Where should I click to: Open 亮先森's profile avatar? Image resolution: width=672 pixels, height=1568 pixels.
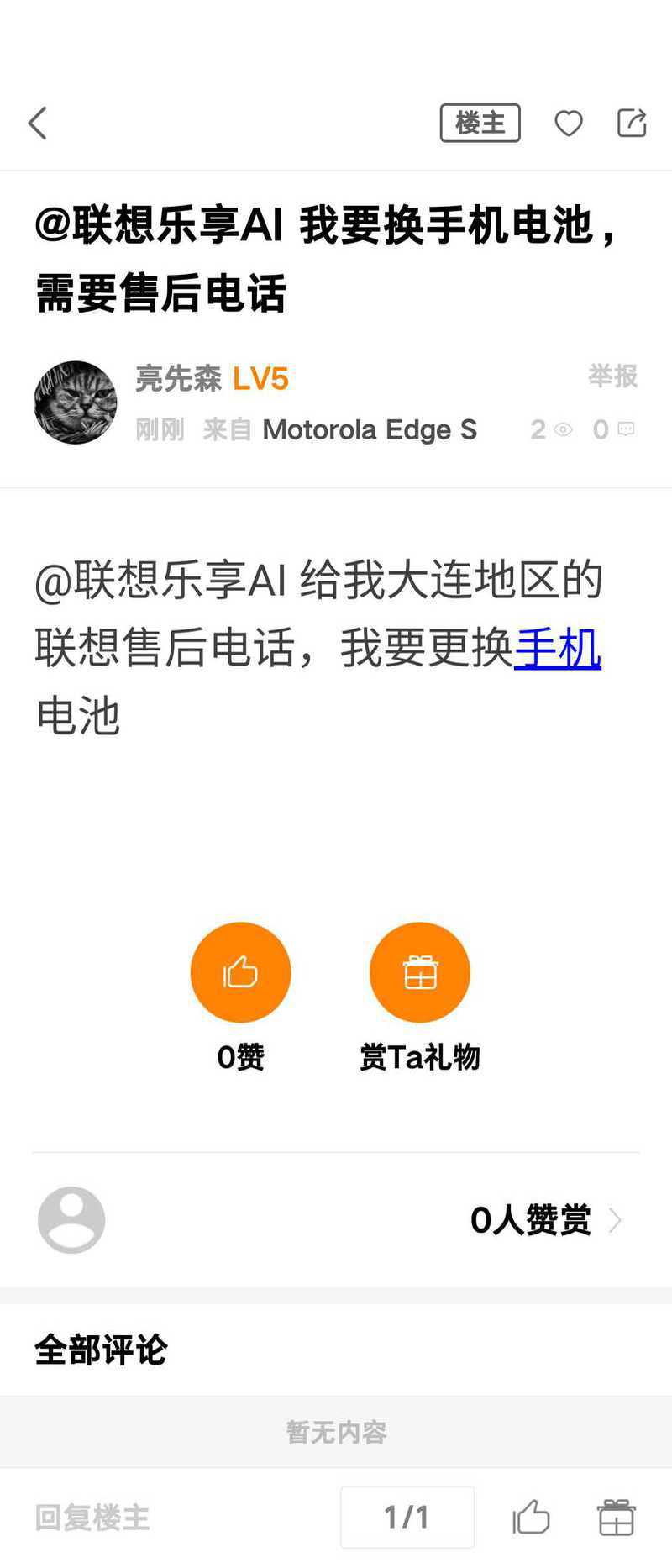[x=76, y=403]
